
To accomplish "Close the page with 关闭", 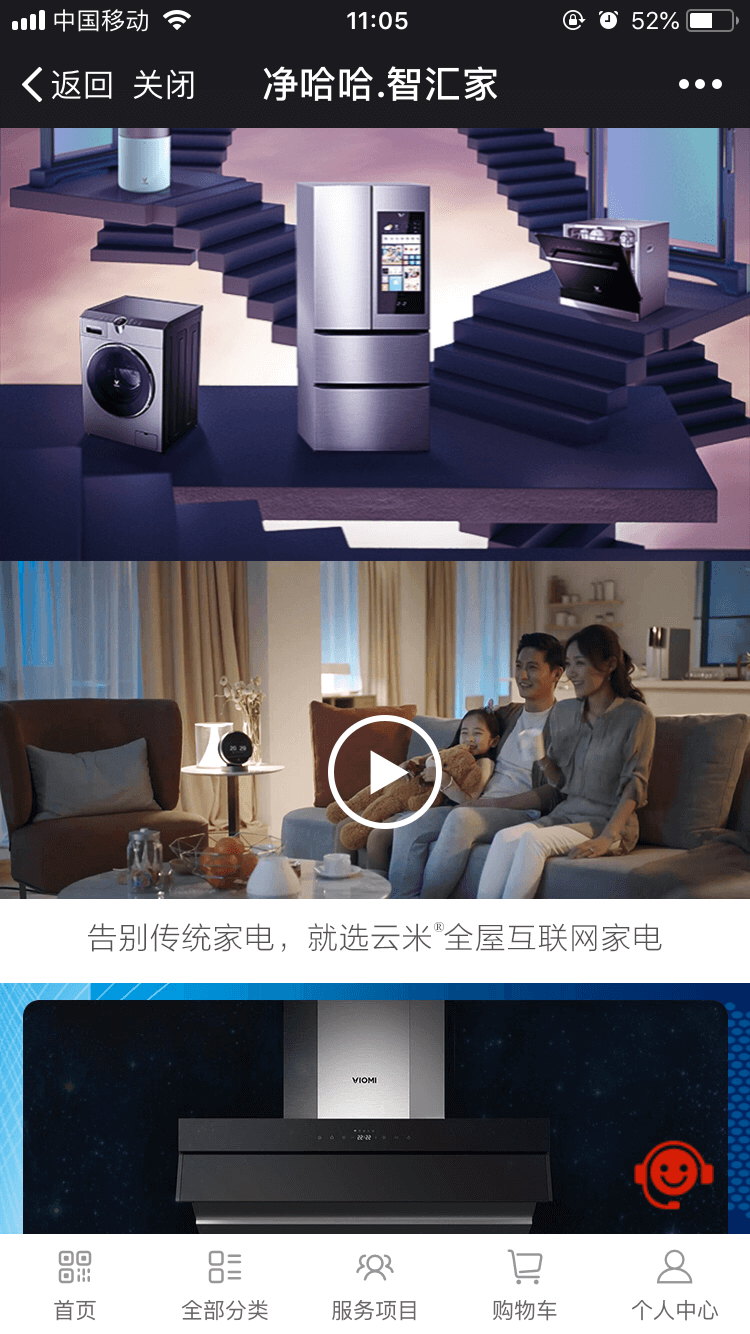I will tap(163, 85).
